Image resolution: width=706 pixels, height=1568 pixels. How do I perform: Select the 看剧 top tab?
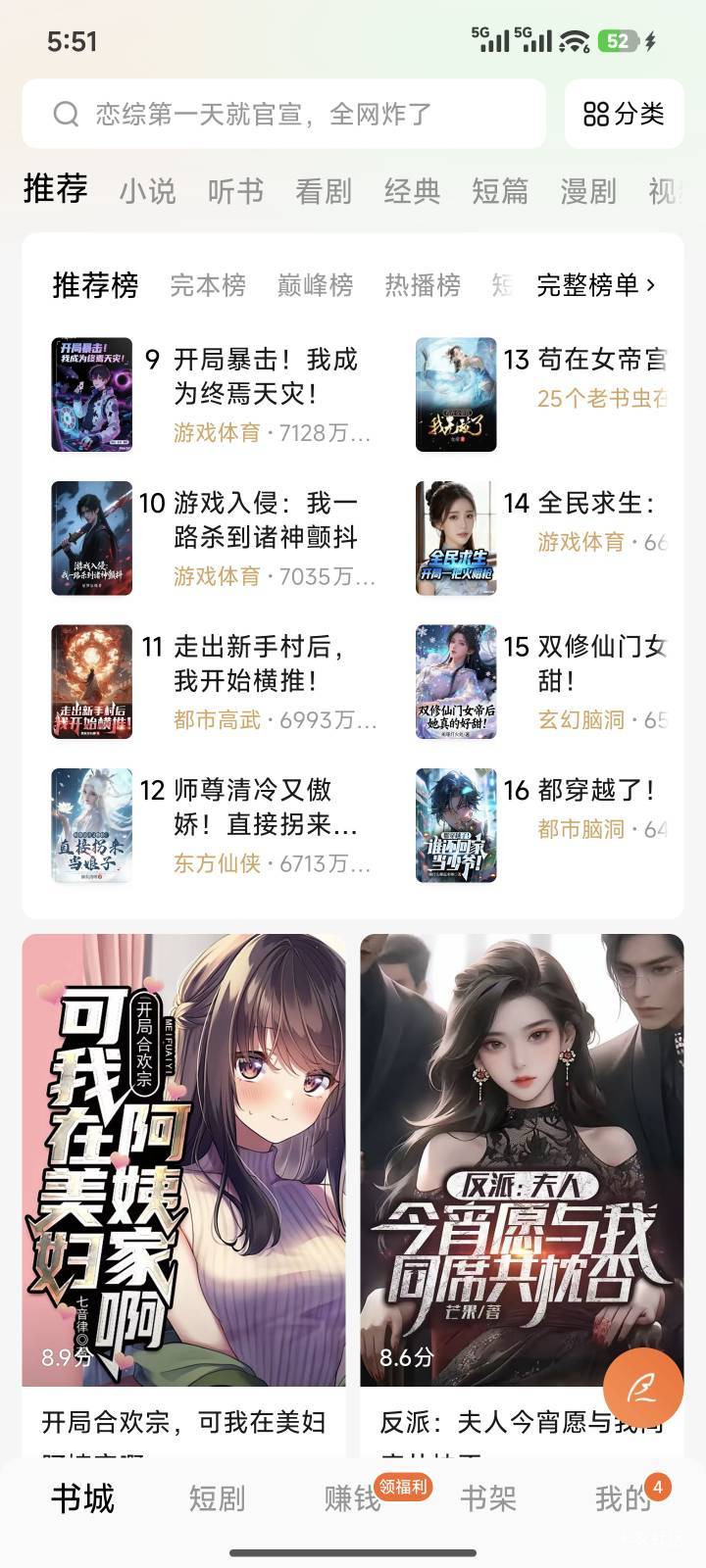324,190
